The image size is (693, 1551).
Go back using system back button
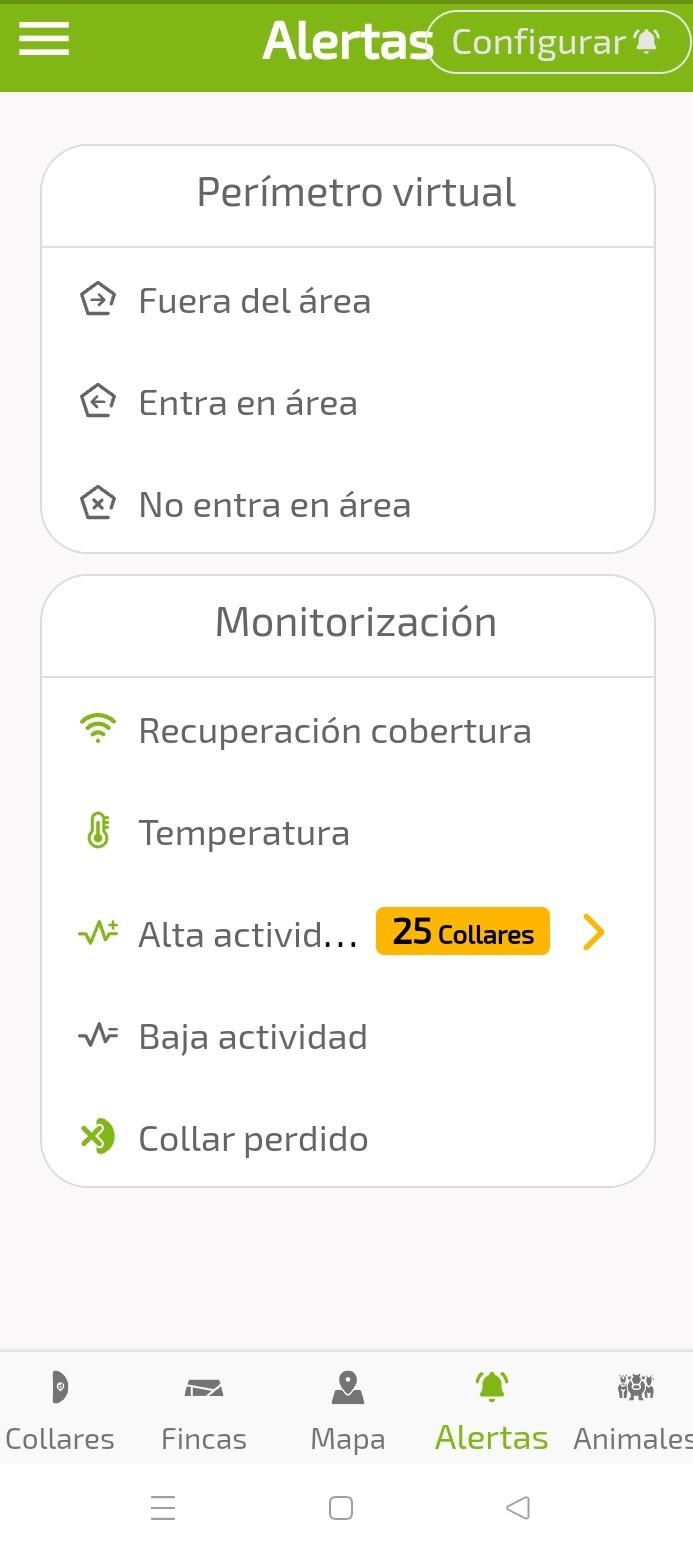[x=517, y=1507]
